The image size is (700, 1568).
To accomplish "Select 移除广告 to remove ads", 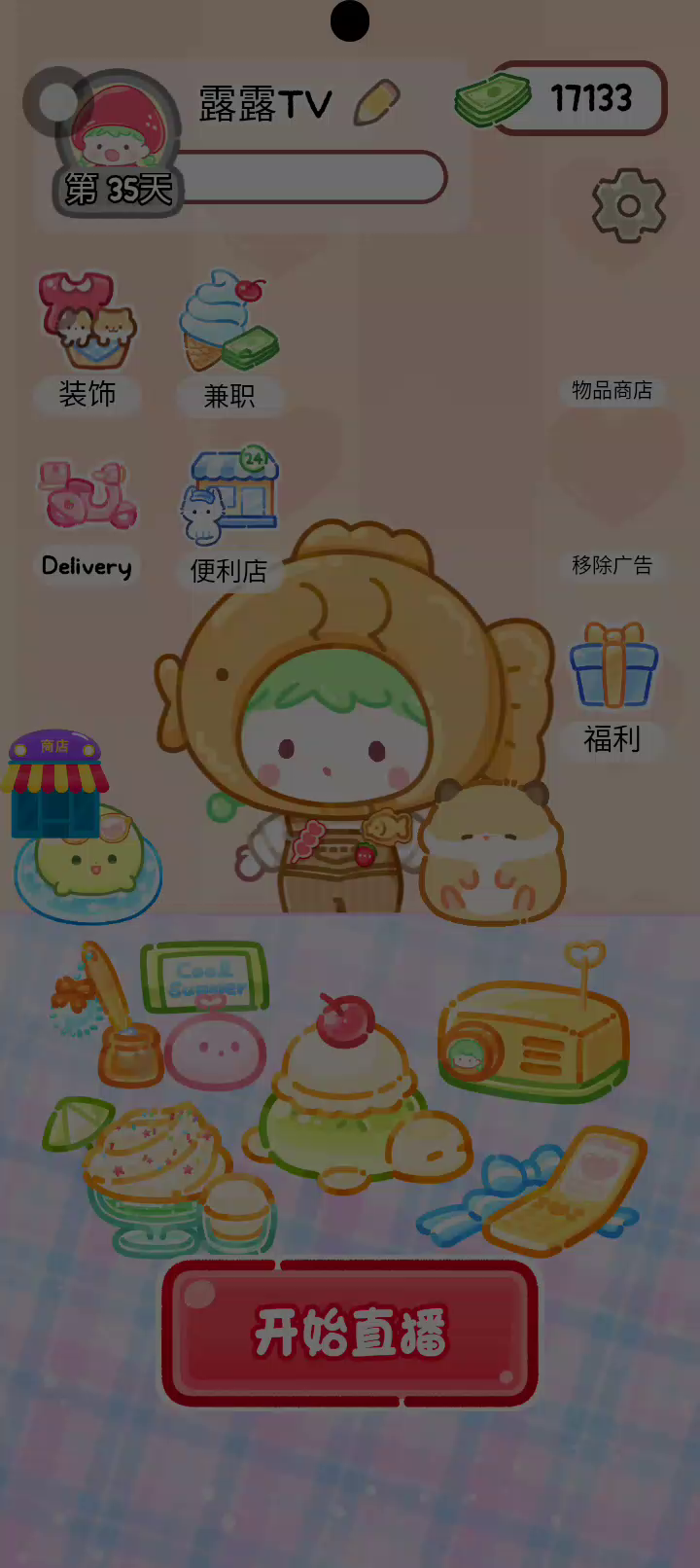I will click(612, 564).
